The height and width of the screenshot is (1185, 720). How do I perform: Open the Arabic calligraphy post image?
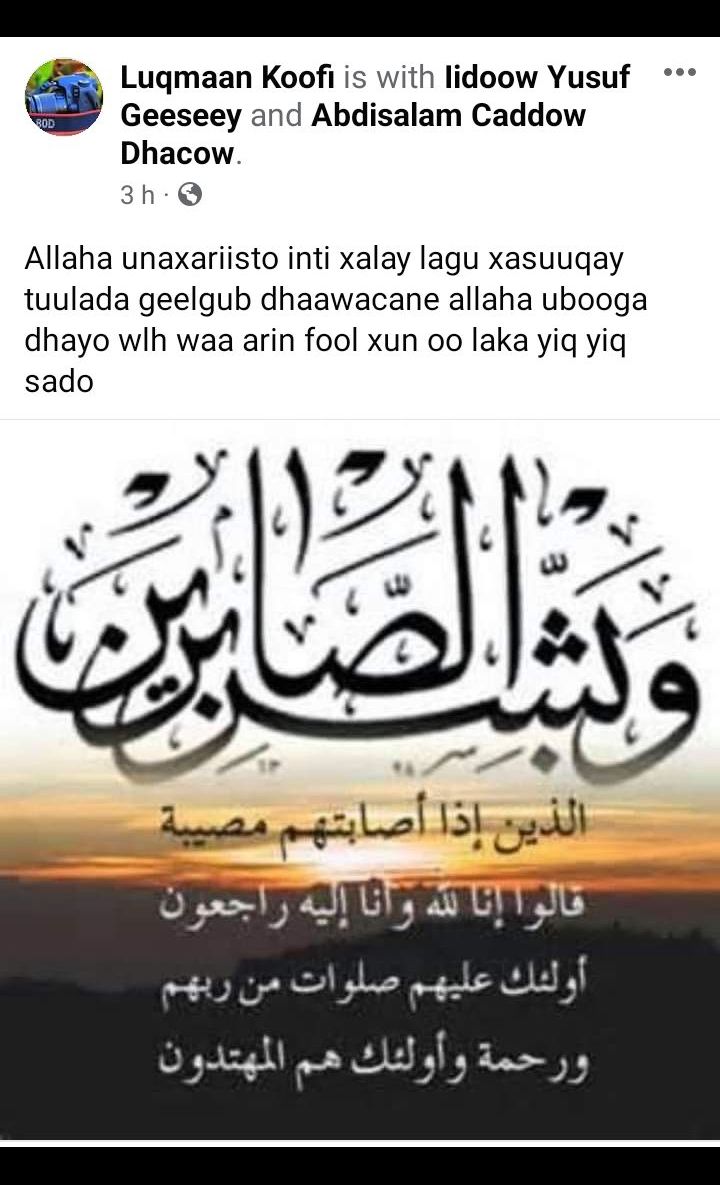360,779
